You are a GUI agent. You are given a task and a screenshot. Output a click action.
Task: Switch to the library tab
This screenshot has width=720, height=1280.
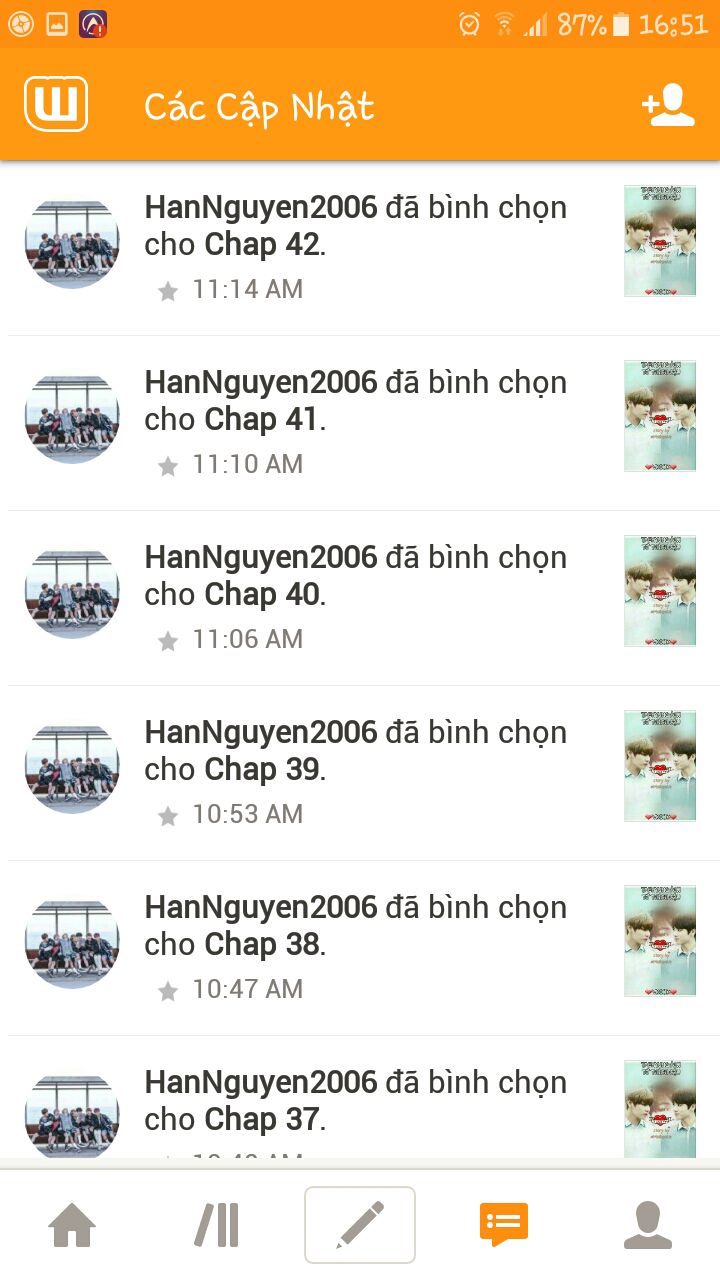(216, 1225)
